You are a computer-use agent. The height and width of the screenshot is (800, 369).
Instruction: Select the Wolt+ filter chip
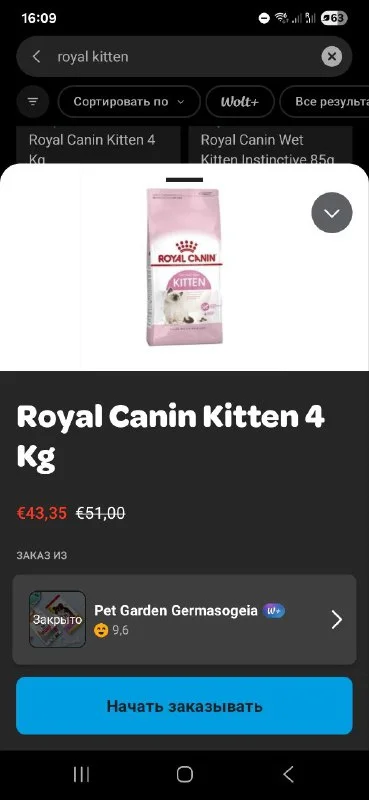pyautogui.click(x=240, y=102)
